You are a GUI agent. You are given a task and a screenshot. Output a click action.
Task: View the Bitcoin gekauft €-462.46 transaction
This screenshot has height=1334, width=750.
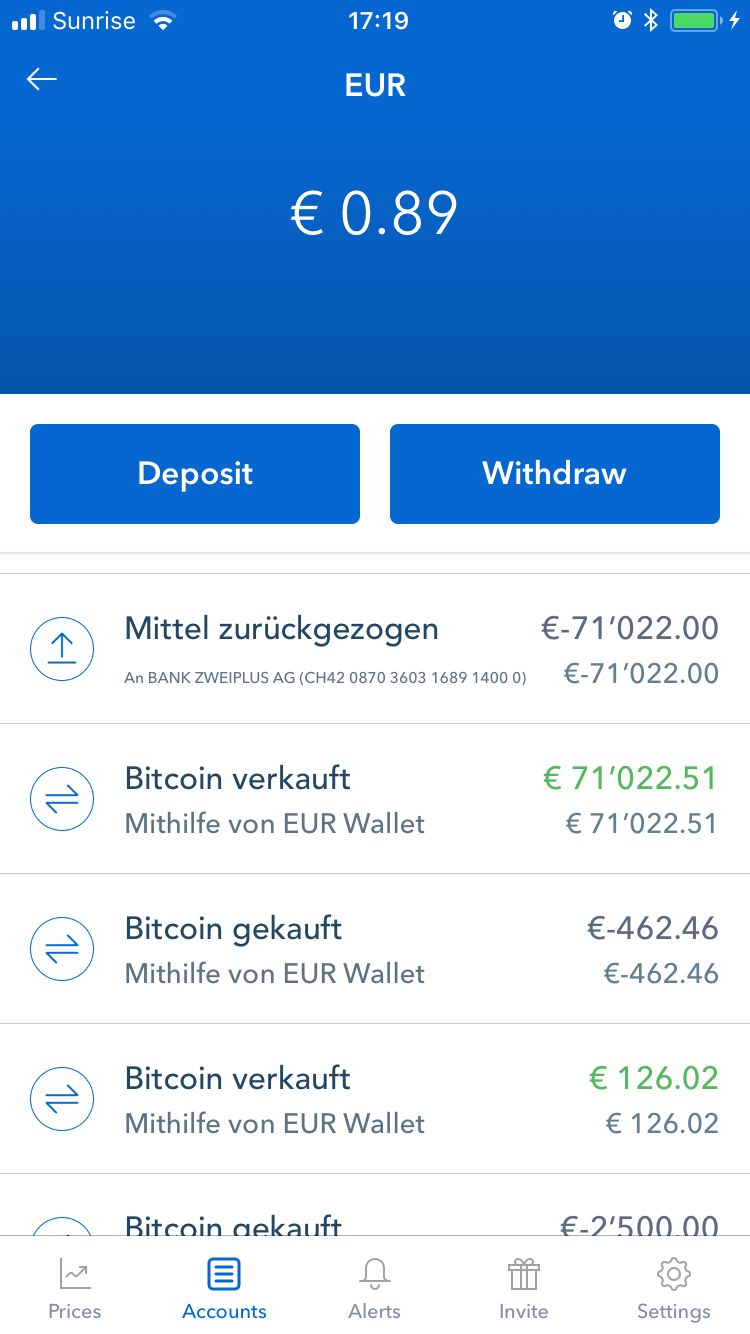point(375,949)
